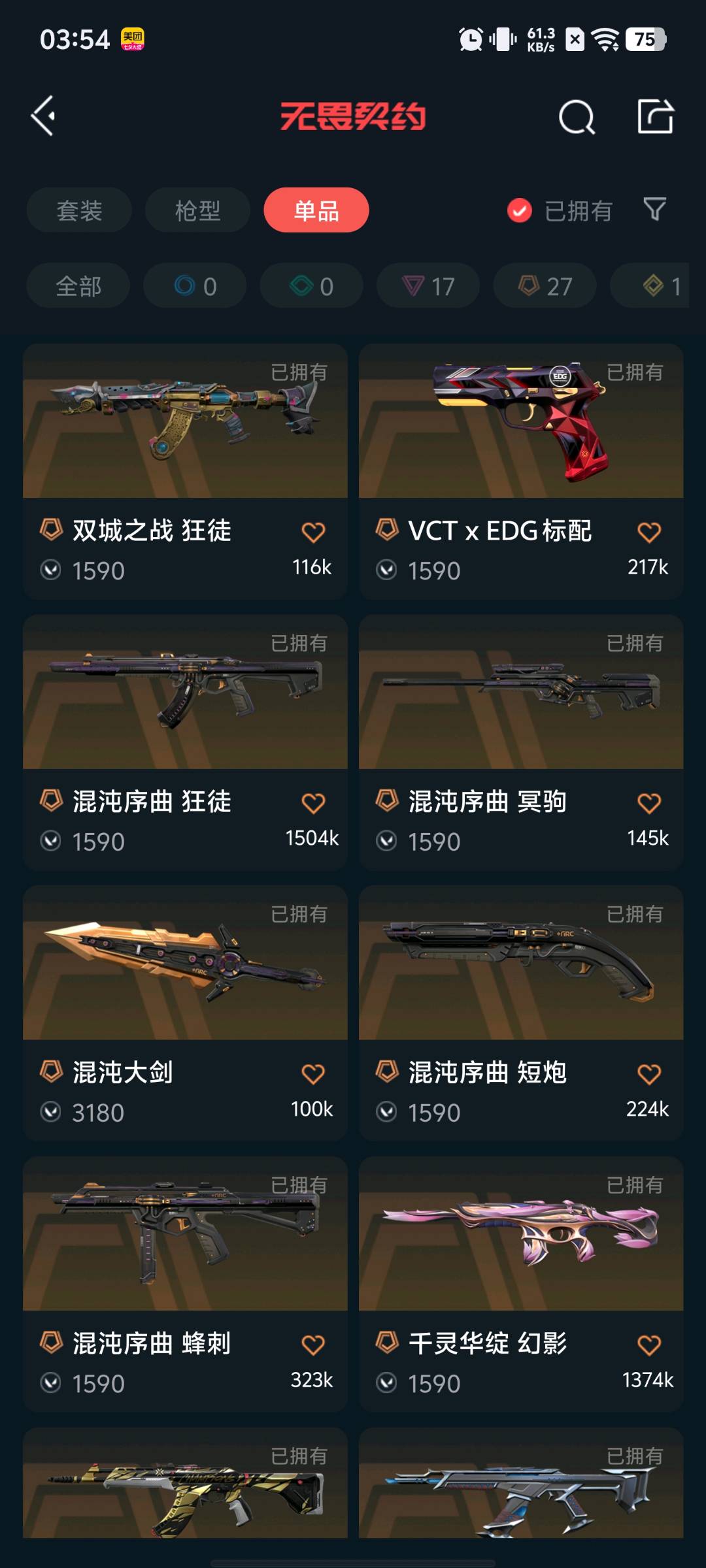
Task: Go back to the previous page
Action: tap(44, 116)
